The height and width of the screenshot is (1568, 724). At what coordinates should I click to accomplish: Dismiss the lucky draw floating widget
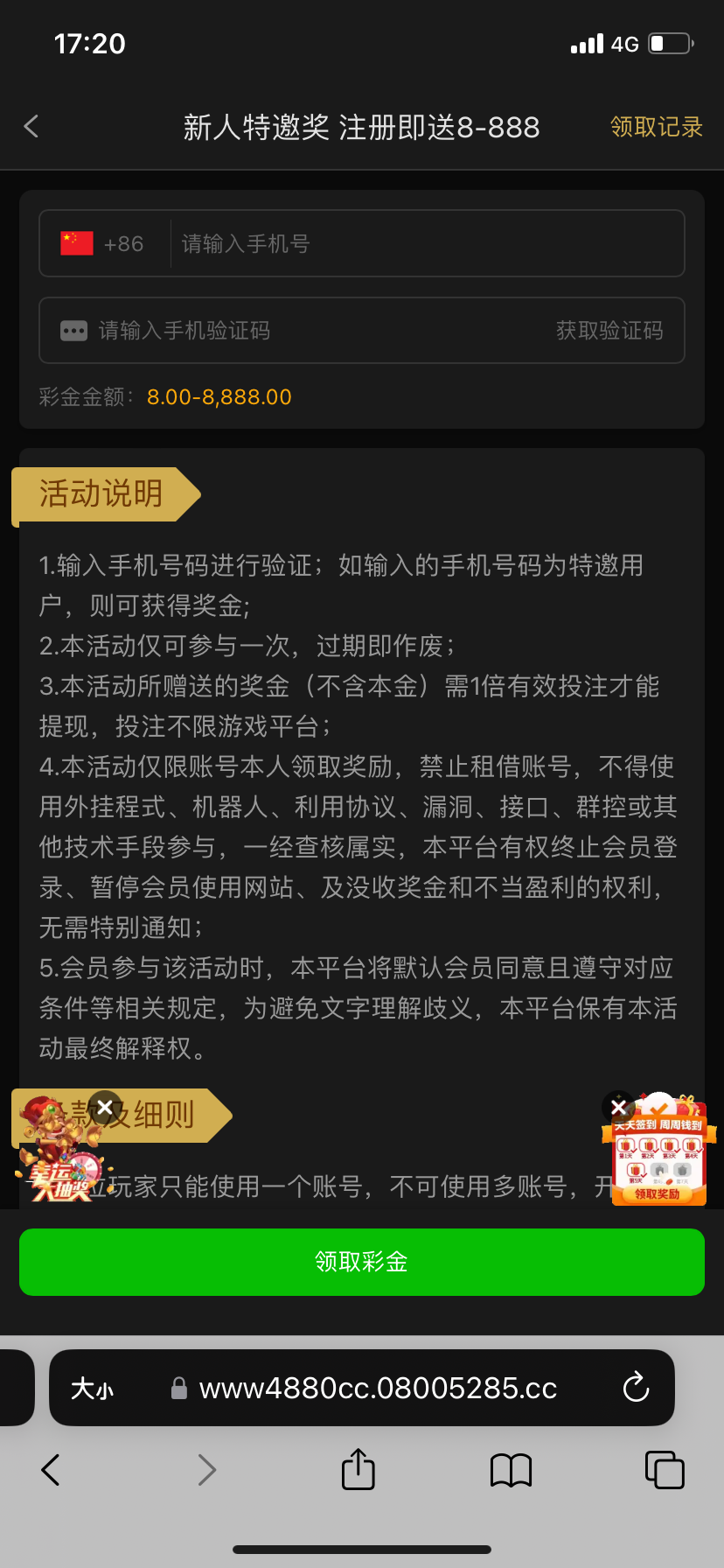pos(105,1108)
